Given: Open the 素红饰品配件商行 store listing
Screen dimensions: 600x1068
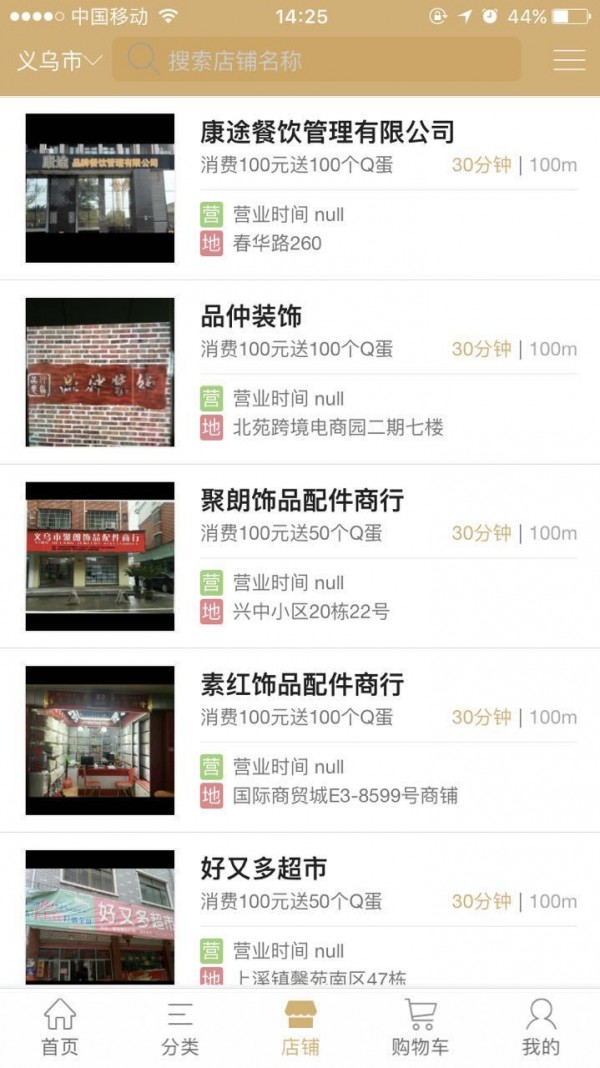Looking at the screenshot, I should pyautogui.click(x=301, y=684).
